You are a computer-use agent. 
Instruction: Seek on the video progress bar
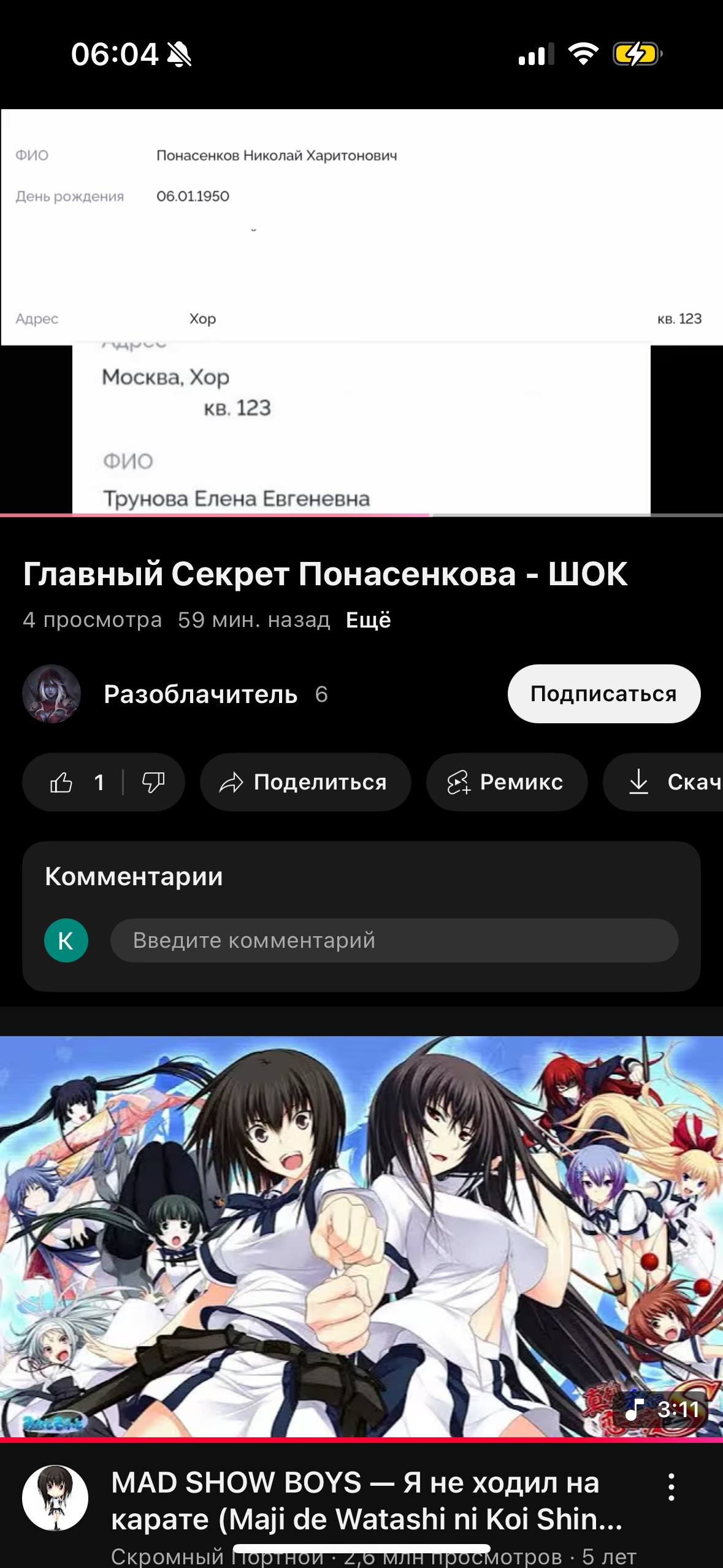pyautogui.click(x=361, y=515)
